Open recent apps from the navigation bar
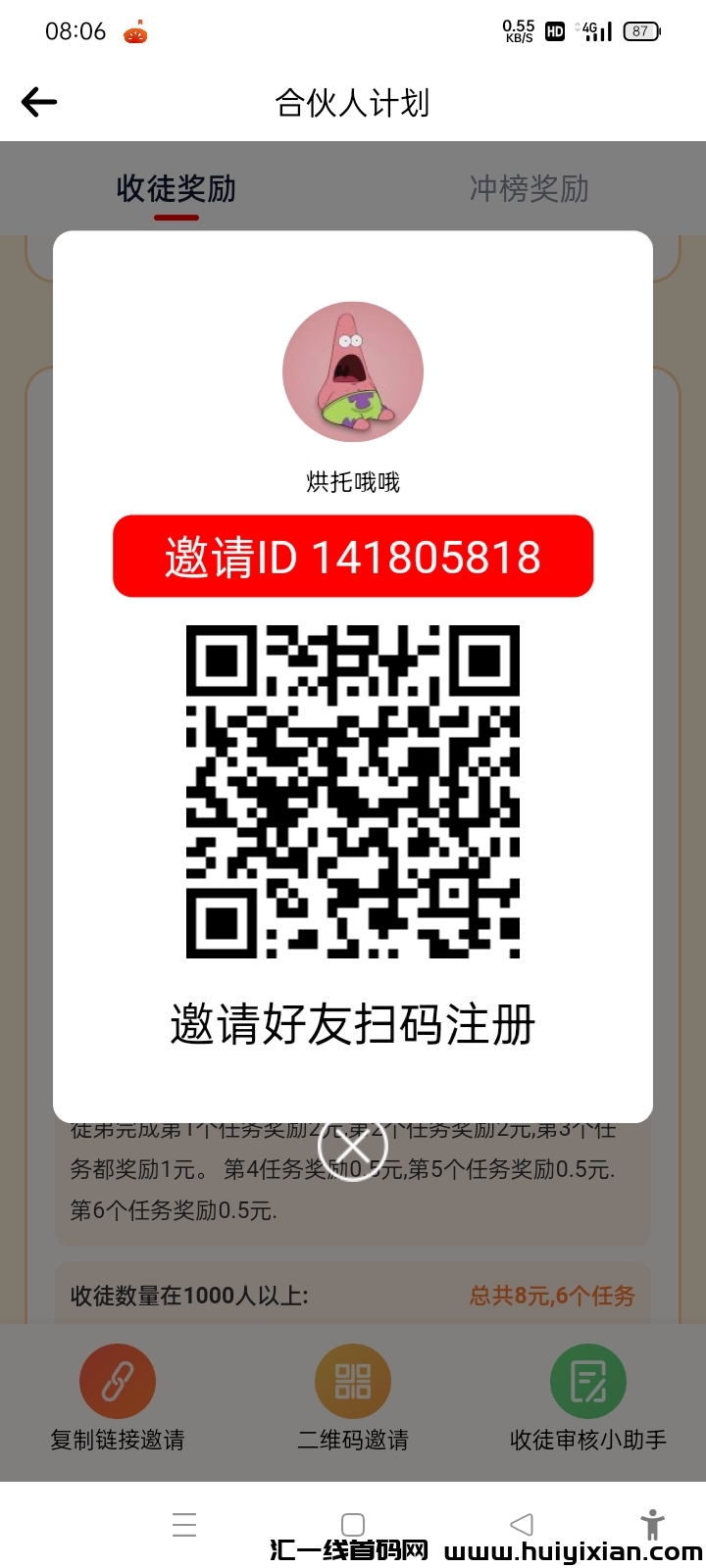 [184, 1524]
